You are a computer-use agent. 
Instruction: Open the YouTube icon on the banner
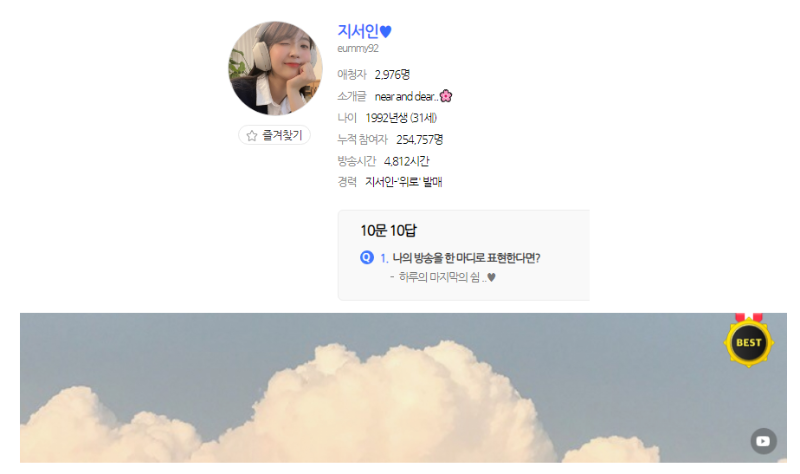click(763, 441)
